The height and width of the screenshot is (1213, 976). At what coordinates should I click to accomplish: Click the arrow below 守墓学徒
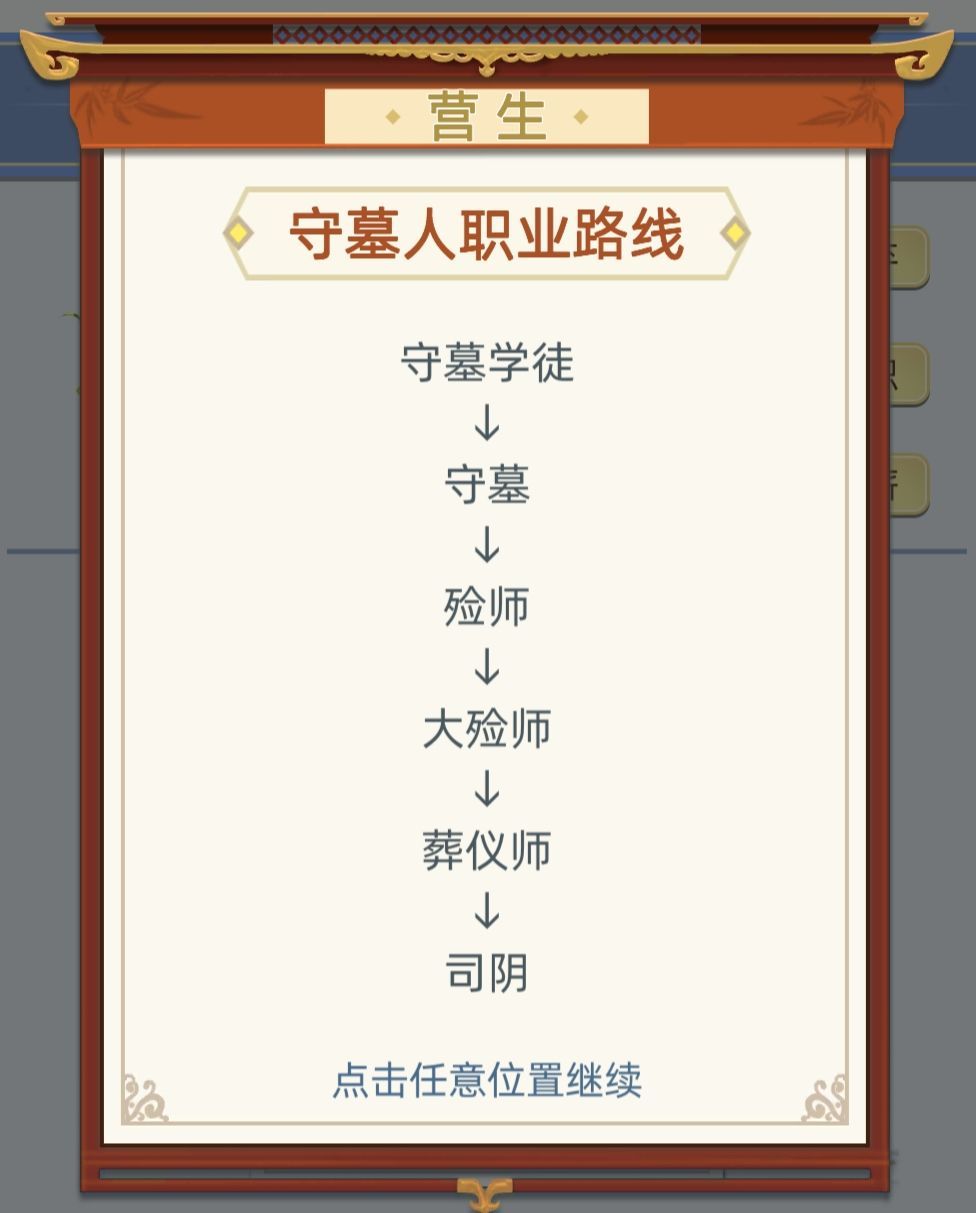pos(487,425)
